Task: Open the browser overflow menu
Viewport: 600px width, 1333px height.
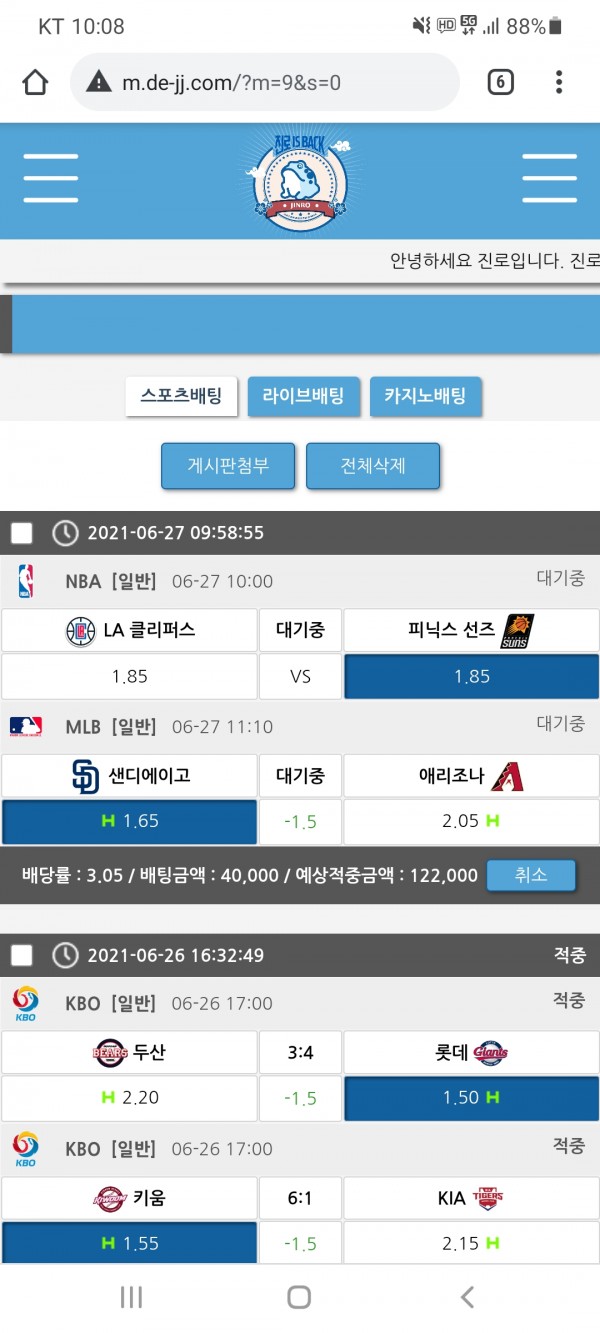Action: tap(559, 82)
